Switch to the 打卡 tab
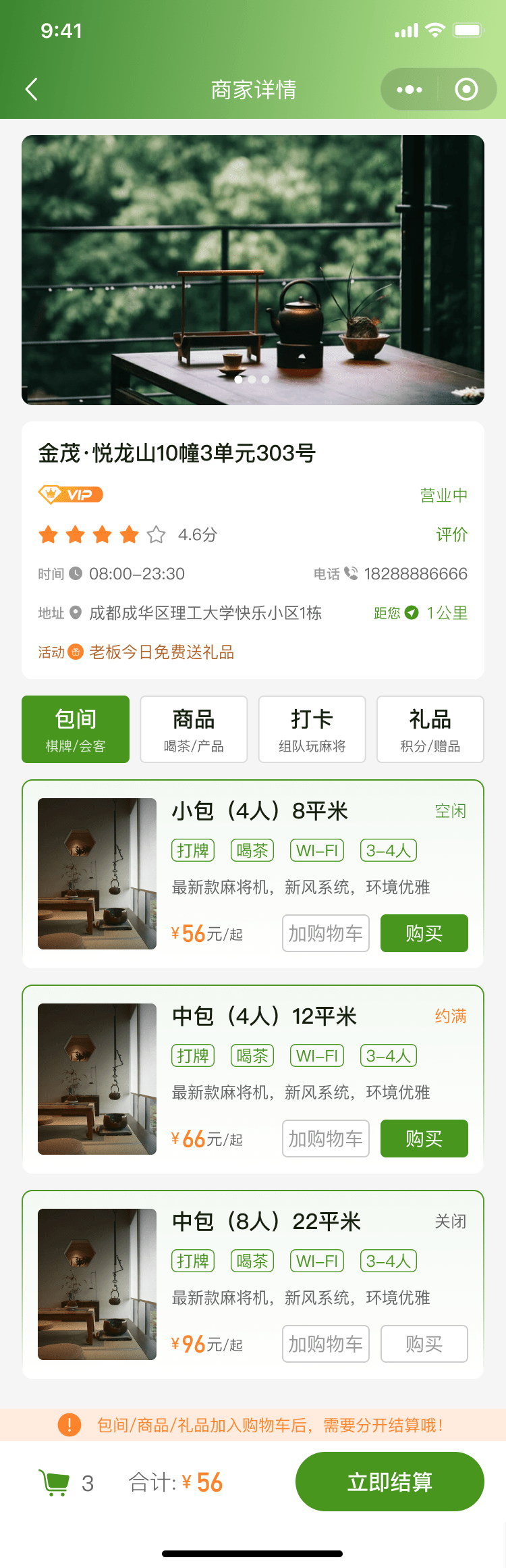 (312, 729)
